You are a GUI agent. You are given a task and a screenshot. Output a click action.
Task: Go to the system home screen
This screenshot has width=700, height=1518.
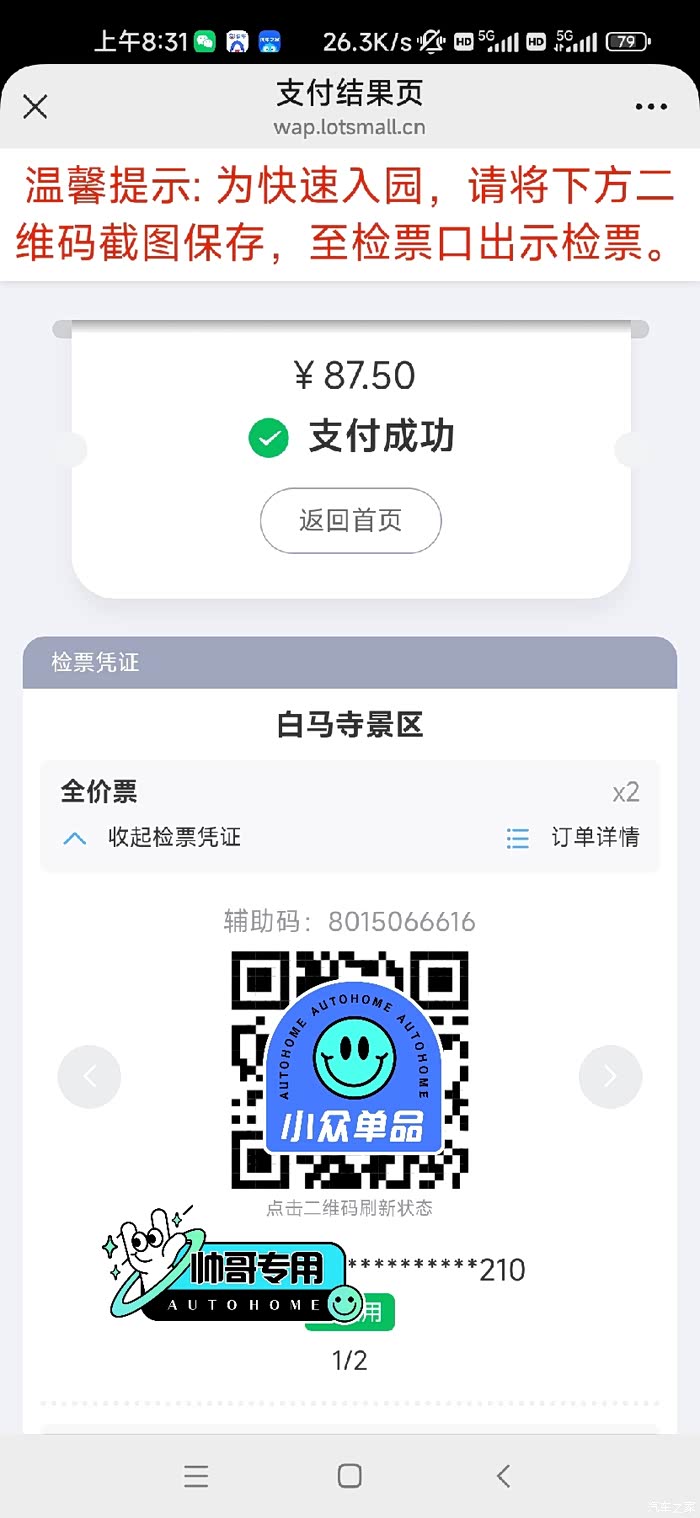[349, 1475]
